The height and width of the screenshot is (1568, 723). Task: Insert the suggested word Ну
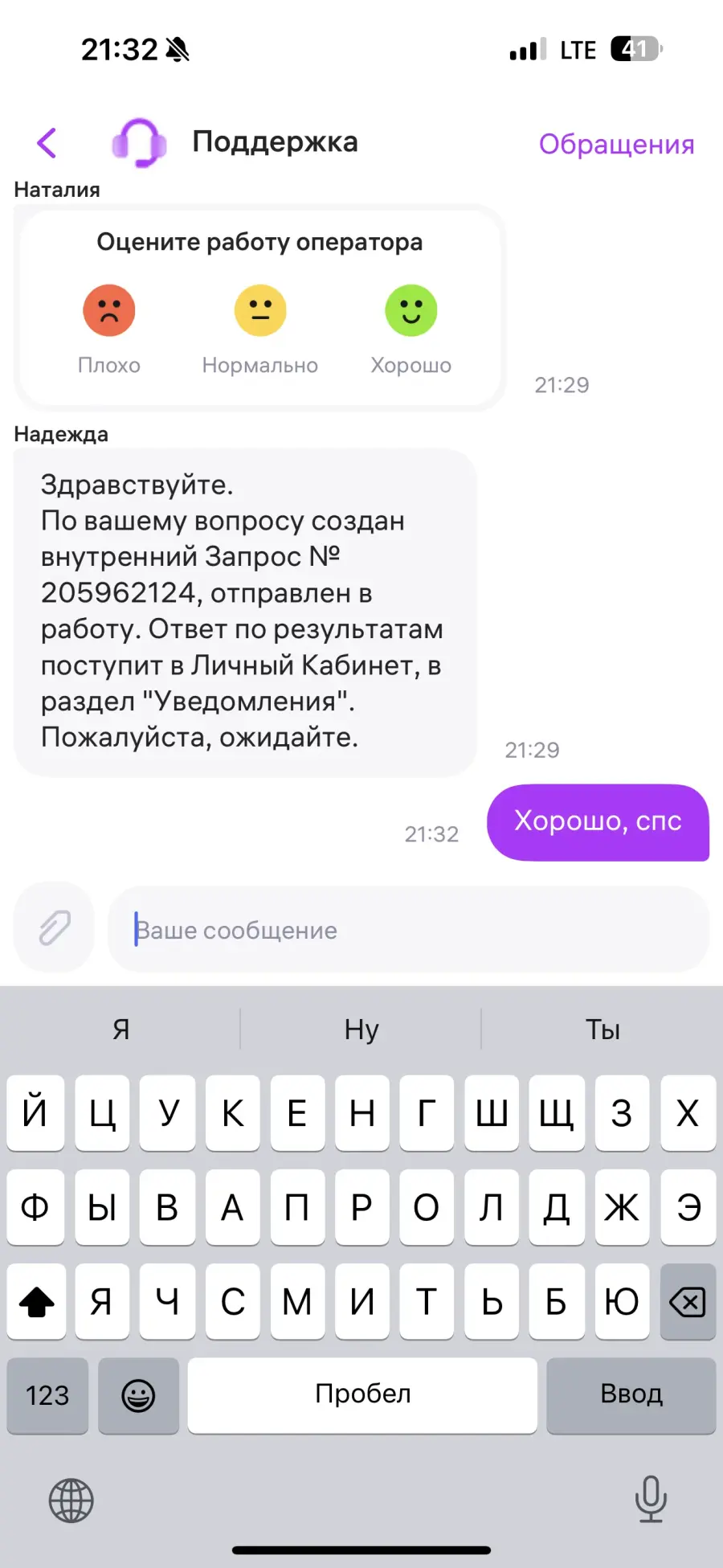click(361, 1030)
